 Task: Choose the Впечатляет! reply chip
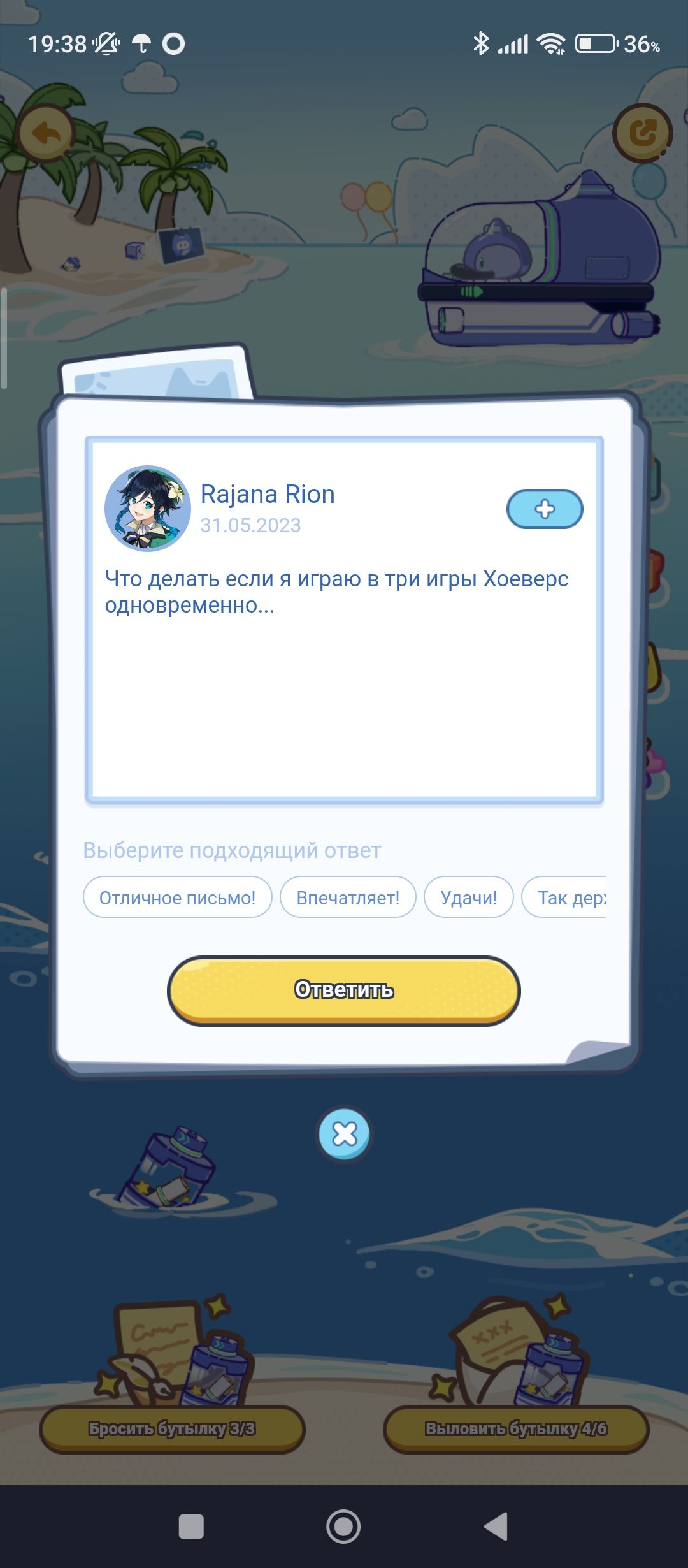[x=348, y=897]
